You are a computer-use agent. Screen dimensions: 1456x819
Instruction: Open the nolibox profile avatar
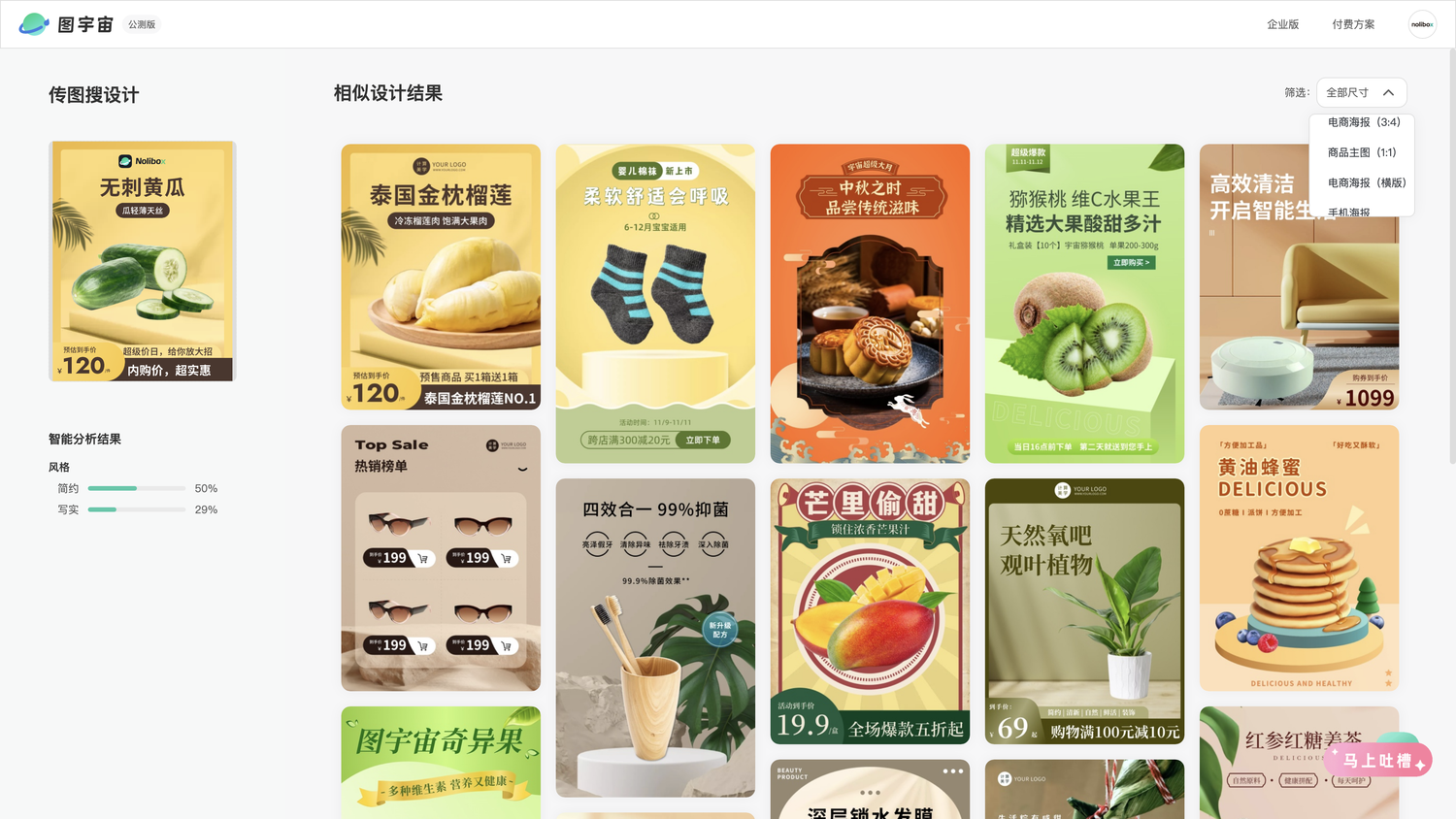pyautogui.click(x=1422, y=24)
